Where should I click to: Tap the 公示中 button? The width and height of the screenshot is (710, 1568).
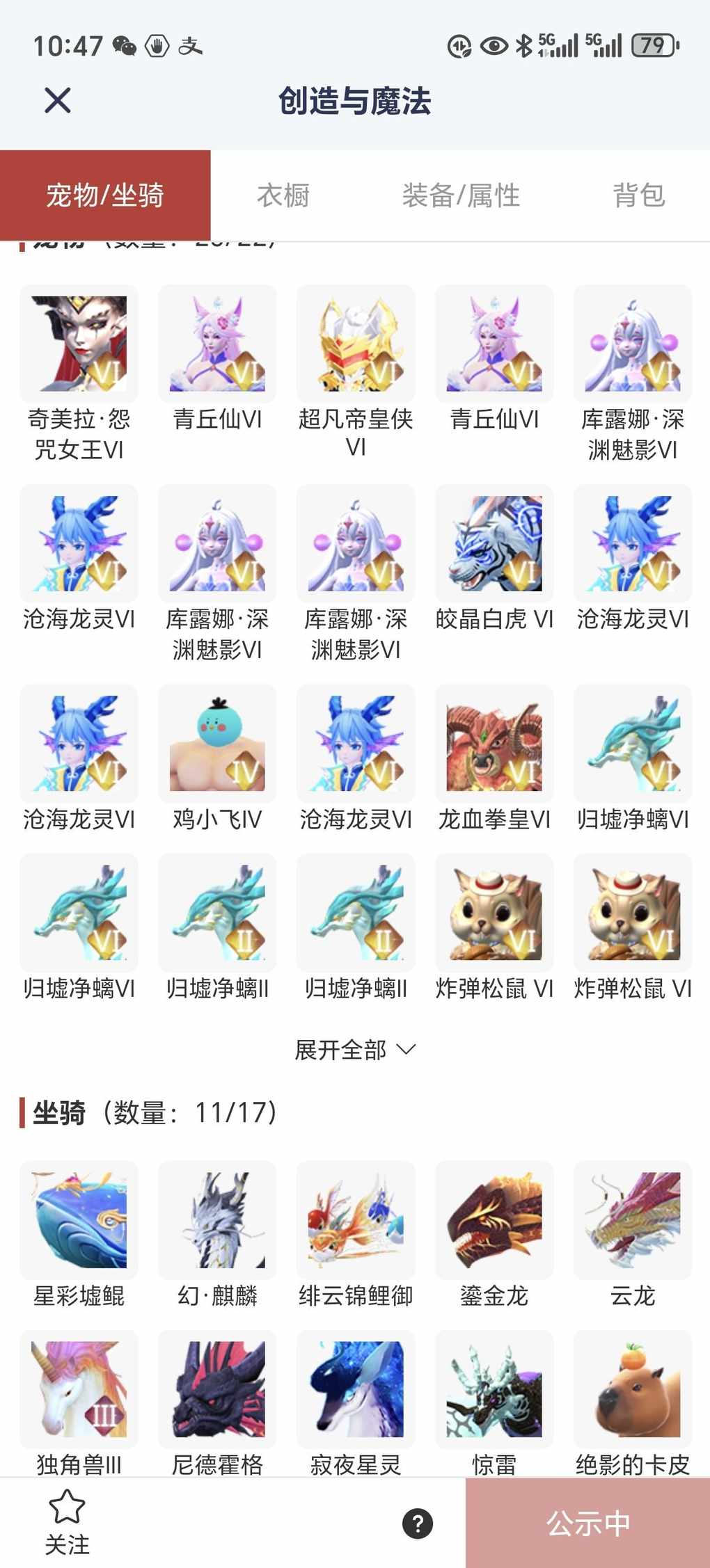587,1523
